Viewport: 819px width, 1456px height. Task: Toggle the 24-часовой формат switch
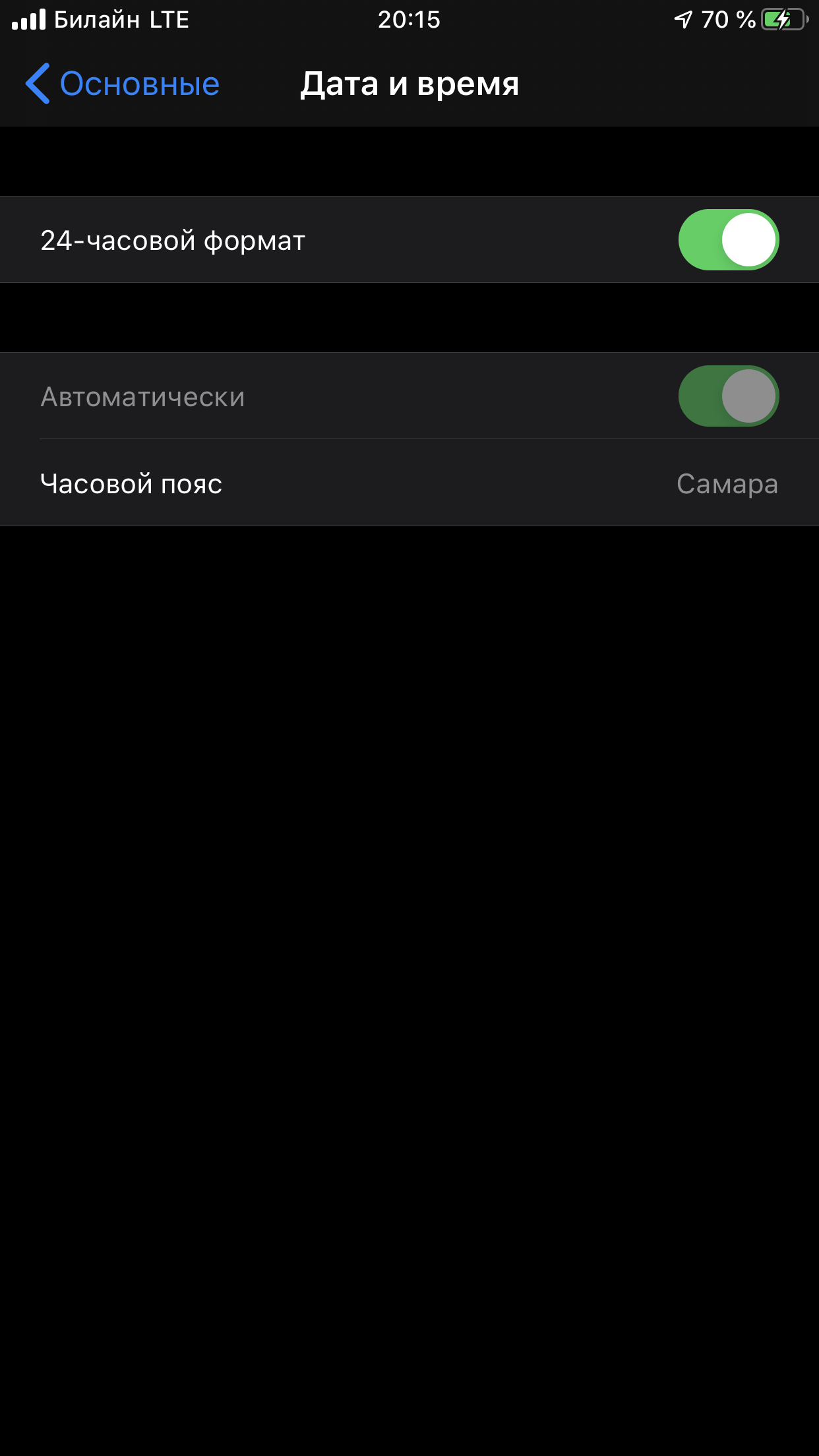(x=728, y=240)
